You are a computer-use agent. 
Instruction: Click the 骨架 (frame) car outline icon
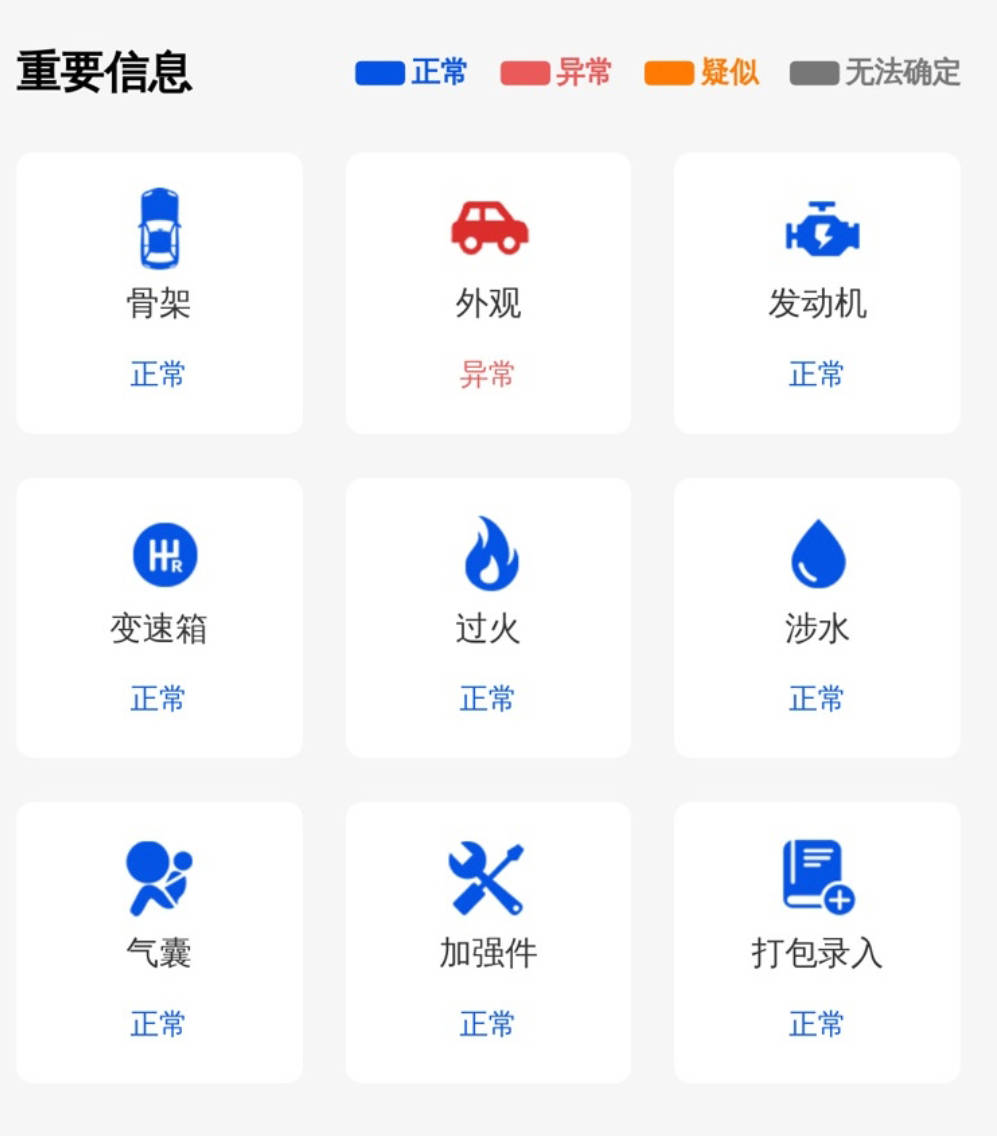click(x=158, y=228)
